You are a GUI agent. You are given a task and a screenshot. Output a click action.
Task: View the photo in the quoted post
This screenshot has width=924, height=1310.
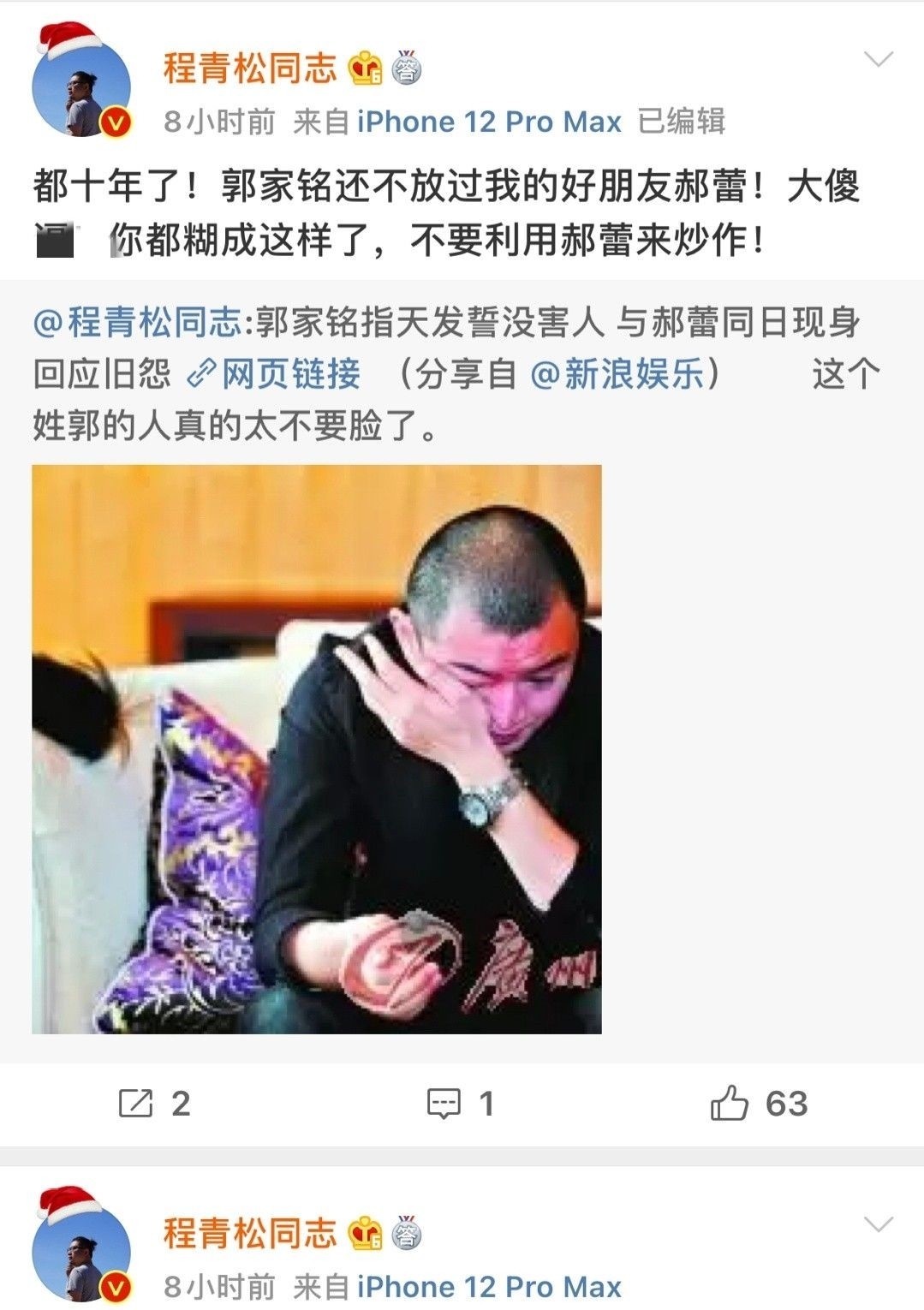tap(317, 749)
